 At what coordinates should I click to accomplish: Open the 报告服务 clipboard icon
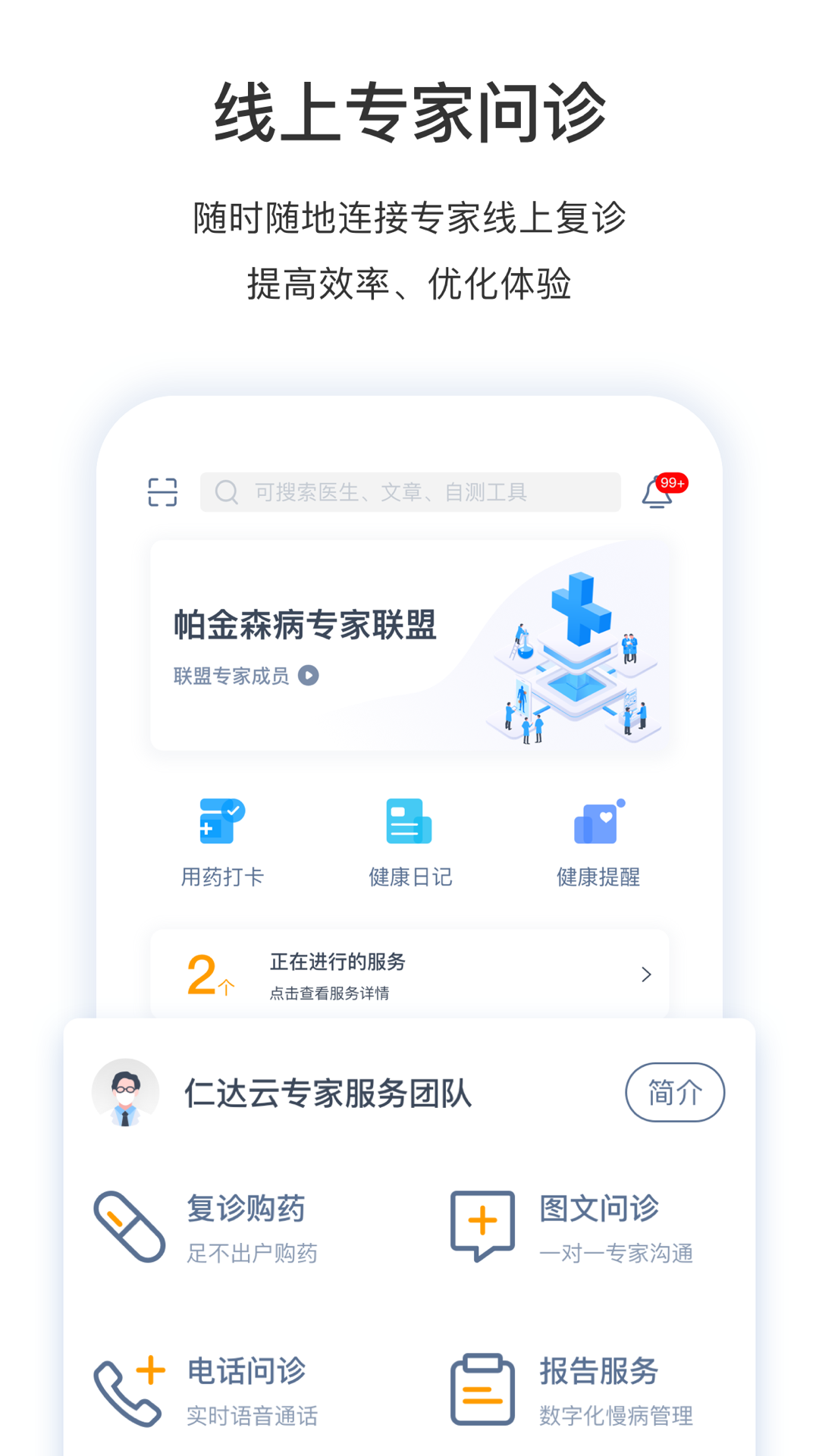[482, 1390]
